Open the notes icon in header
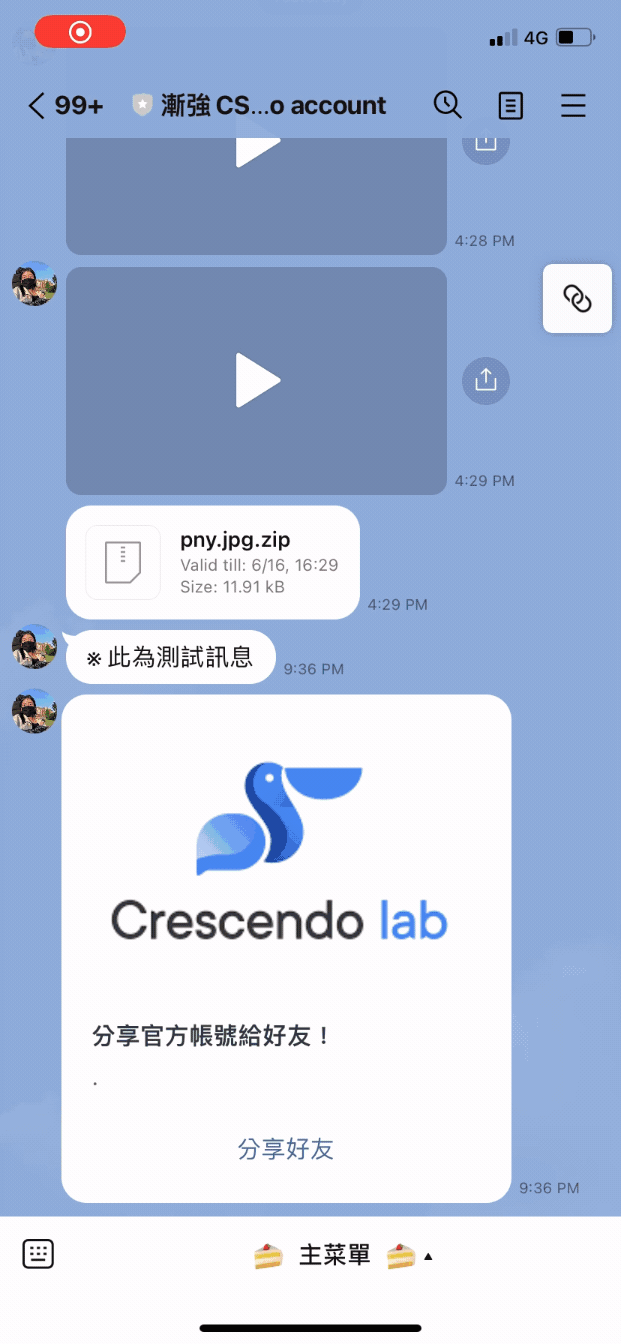The width and height of the screenshot is (621, 1344). tap(510, 106)
